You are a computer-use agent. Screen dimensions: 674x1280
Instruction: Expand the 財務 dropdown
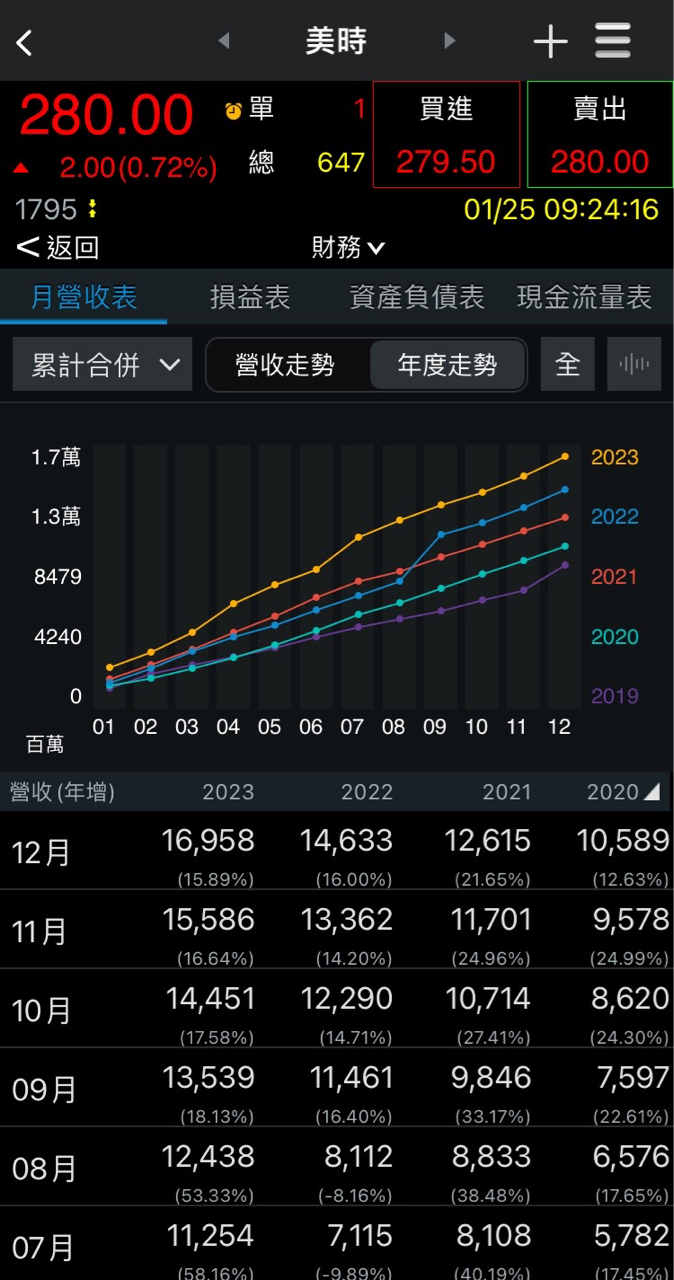348,247
